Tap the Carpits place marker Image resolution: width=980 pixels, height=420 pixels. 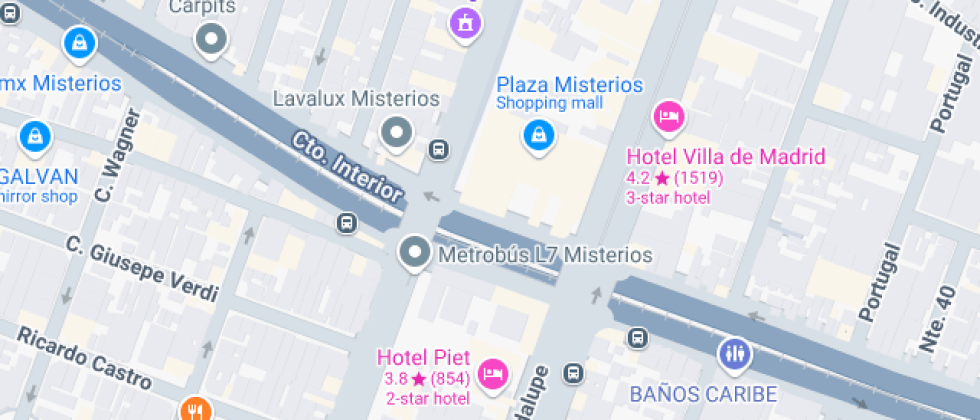211,40
